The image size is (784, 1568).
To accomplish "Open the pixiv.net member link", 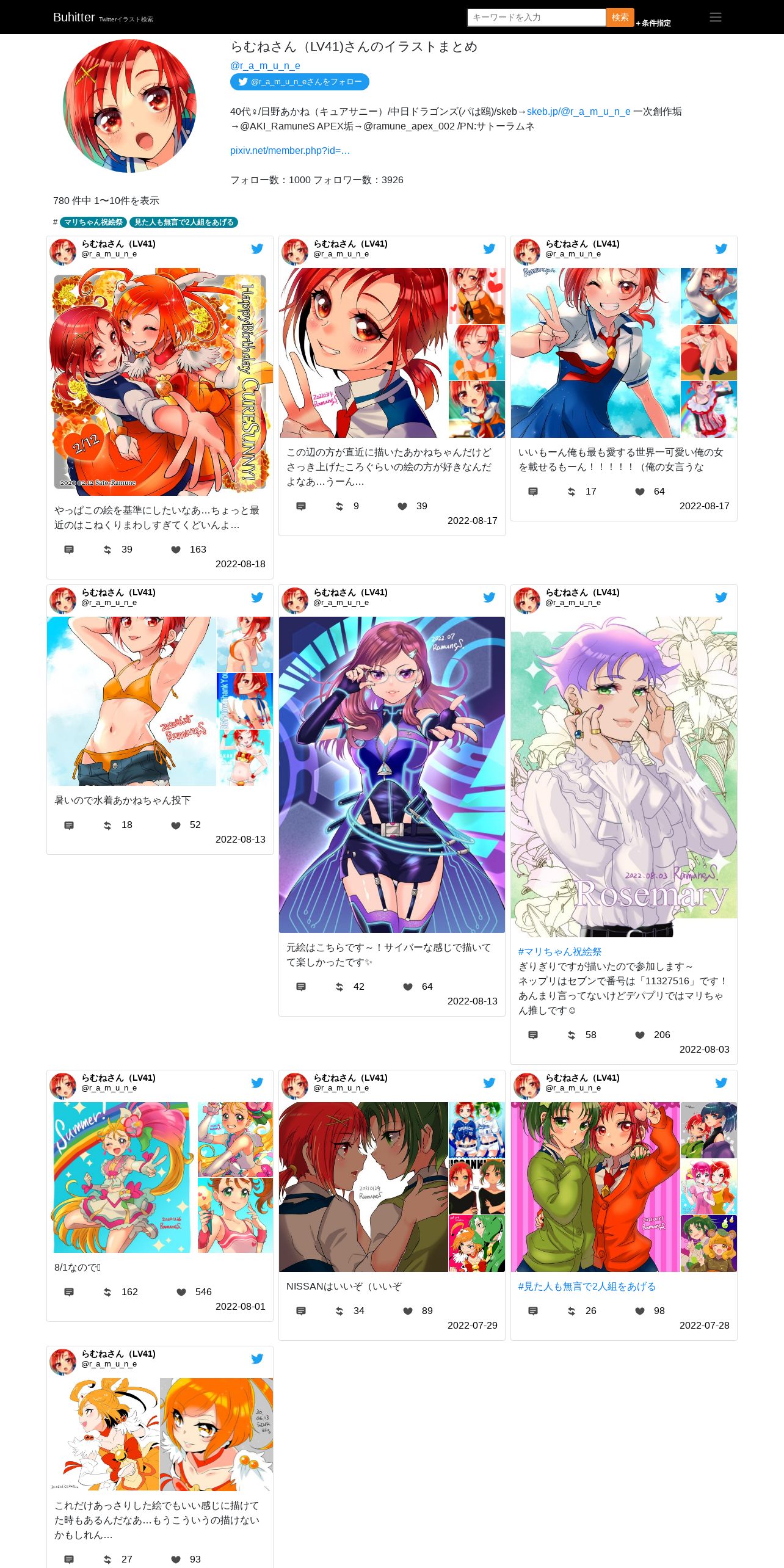I will 290,150.
